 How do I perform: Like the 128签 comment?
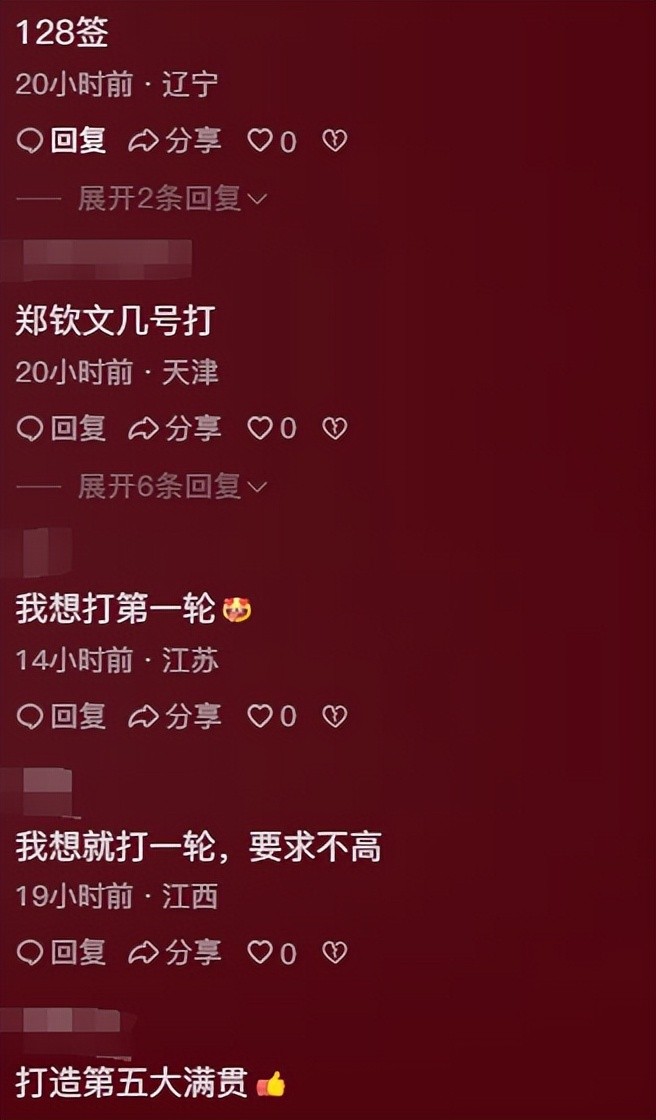261,141
